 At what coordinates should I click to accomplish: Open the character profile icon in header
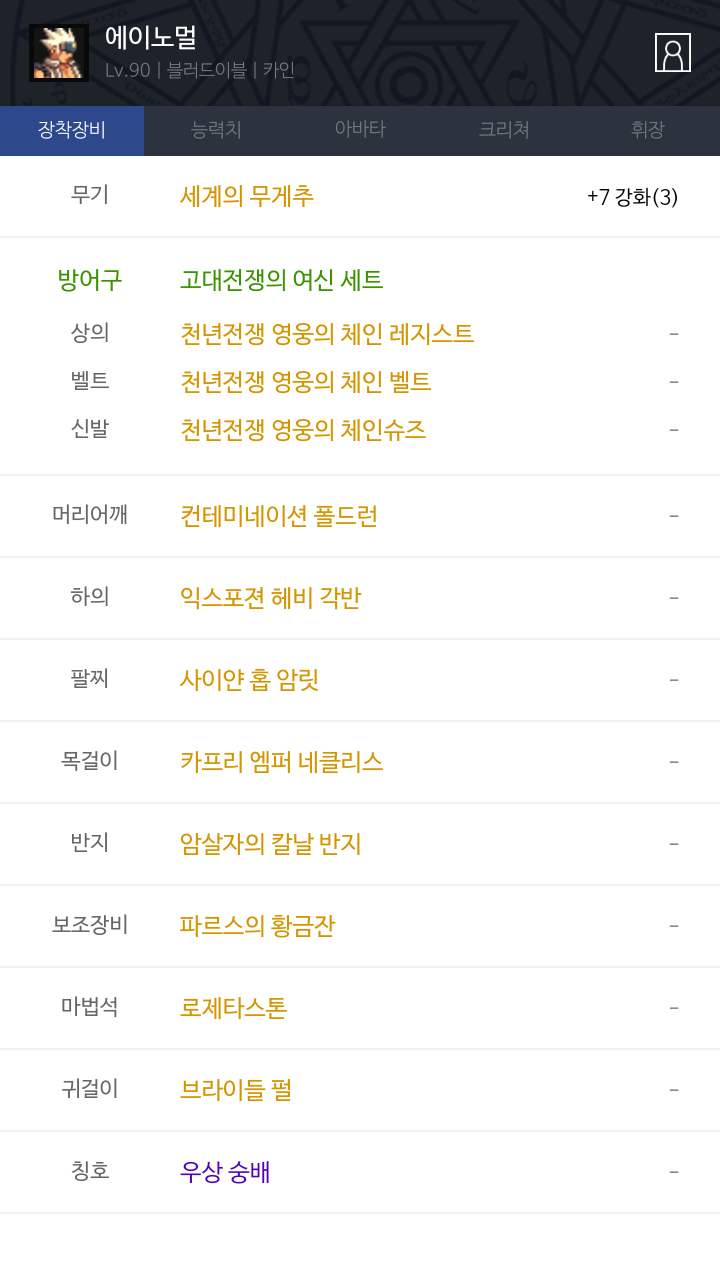click(673, 53)
